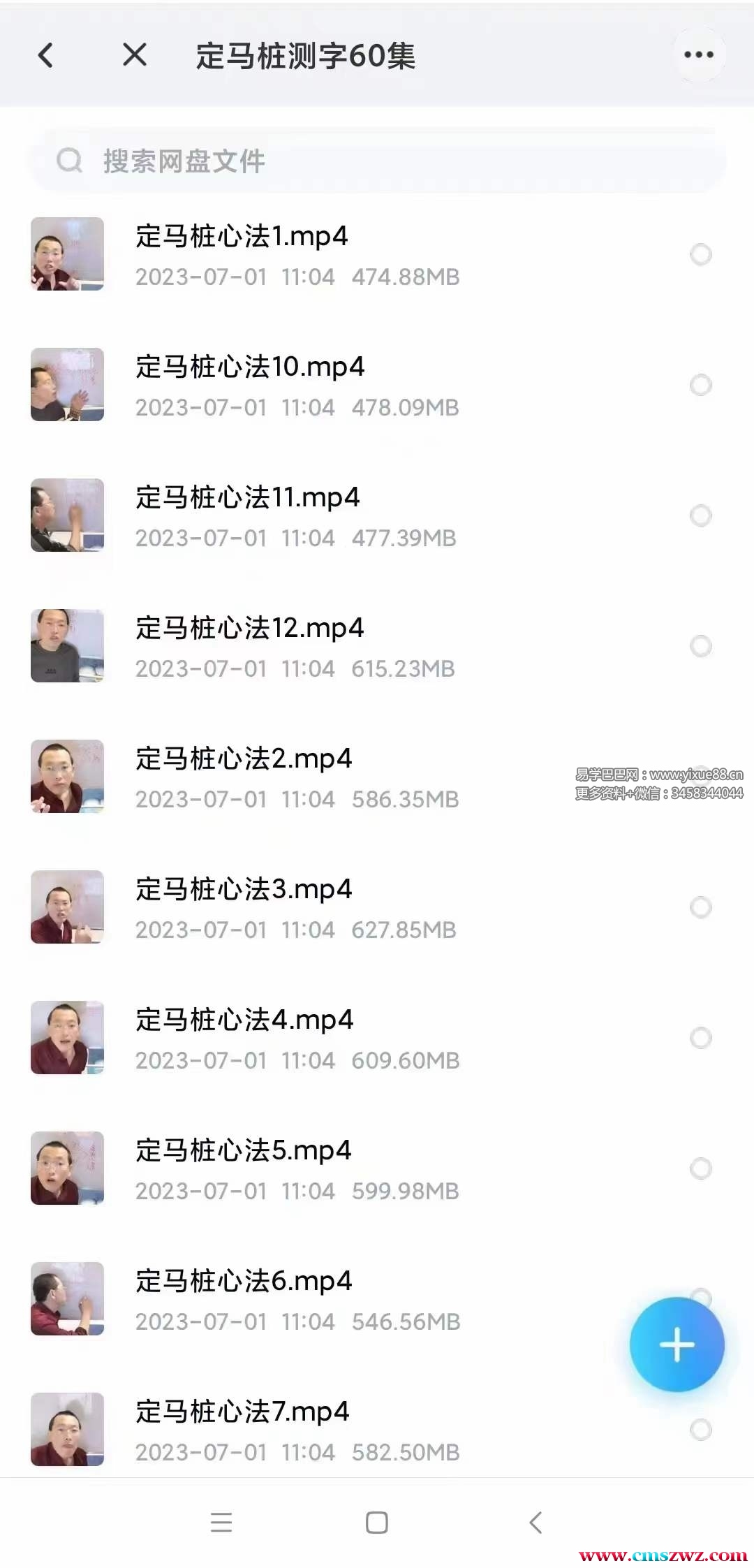Open 定马桩心法2.mp4 from the list

[x=244, y=759]
